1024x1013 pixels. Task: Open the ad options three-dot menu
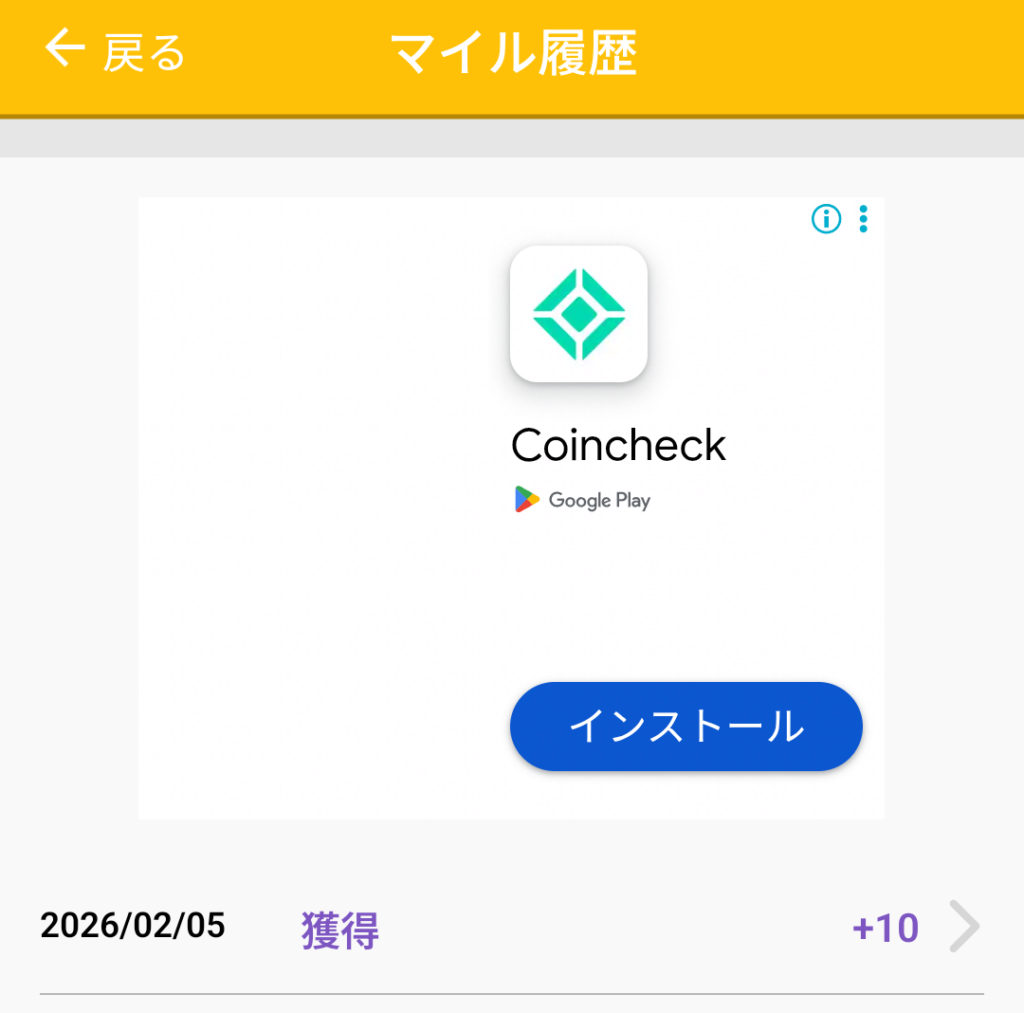tap(863, 219)
